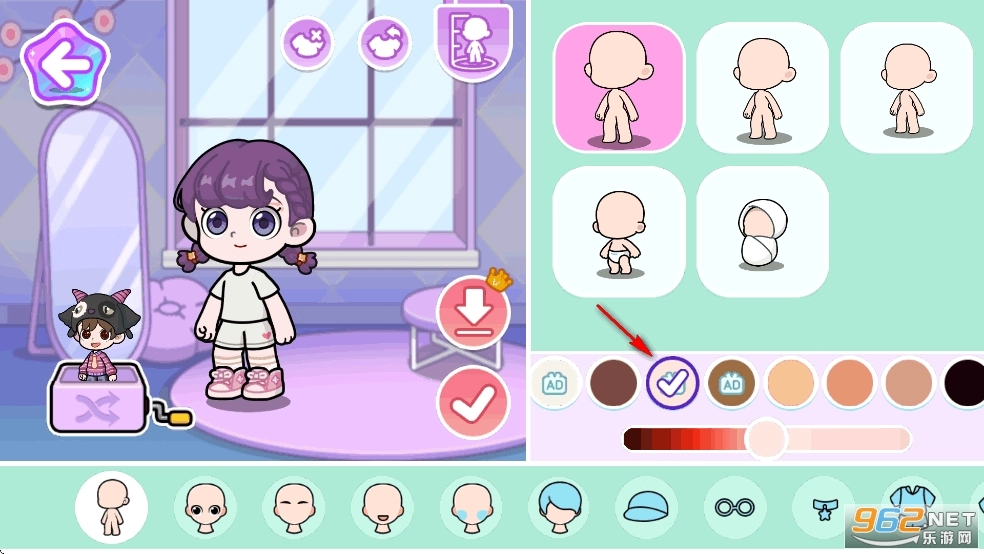The height and width of the screenshot is (554, 984).
Task: Select the body shape category tab
Action: coord(111,506)
